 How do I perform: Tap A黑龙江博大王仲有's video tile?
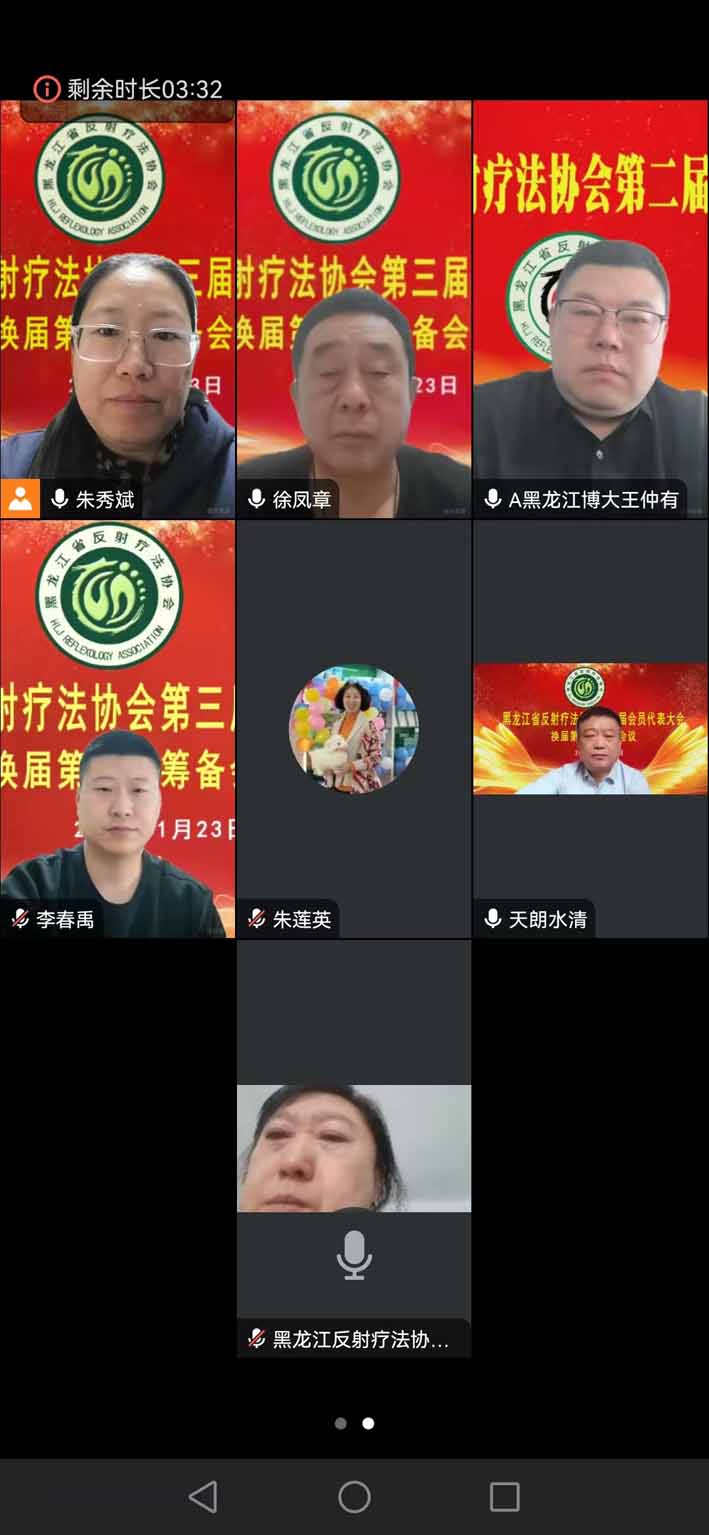click(x=590, y=308)
